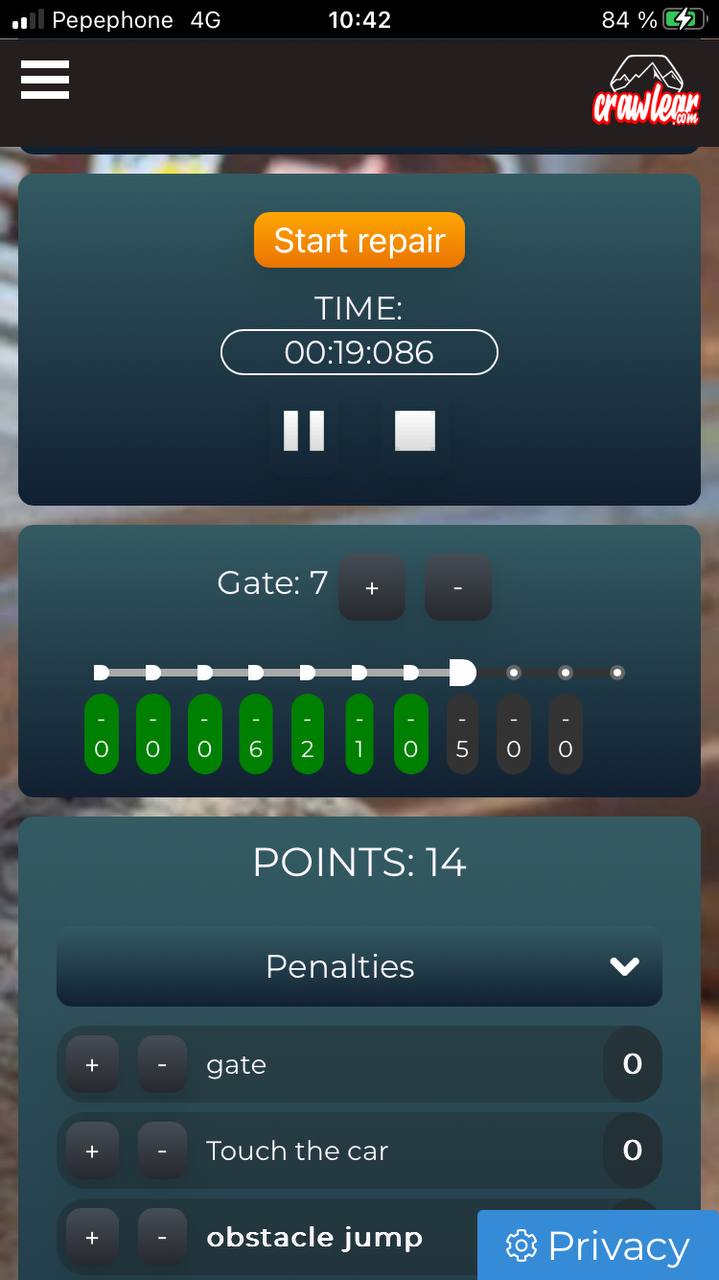Tap the Start repair button
Screen dimensions: 719x1280
359,240
